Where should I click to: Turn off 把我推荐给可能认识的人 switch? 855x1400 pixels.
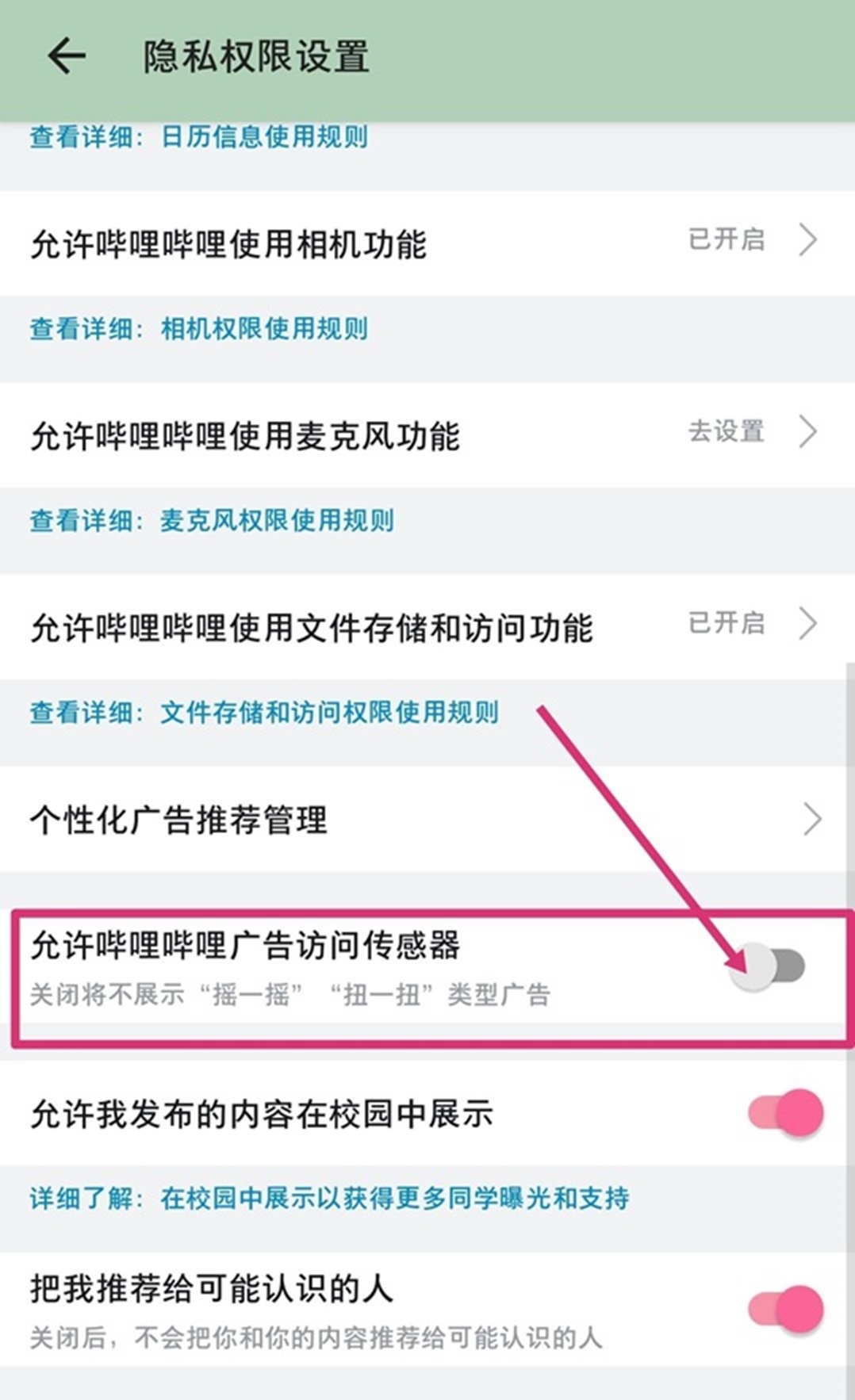[785, 1310]
